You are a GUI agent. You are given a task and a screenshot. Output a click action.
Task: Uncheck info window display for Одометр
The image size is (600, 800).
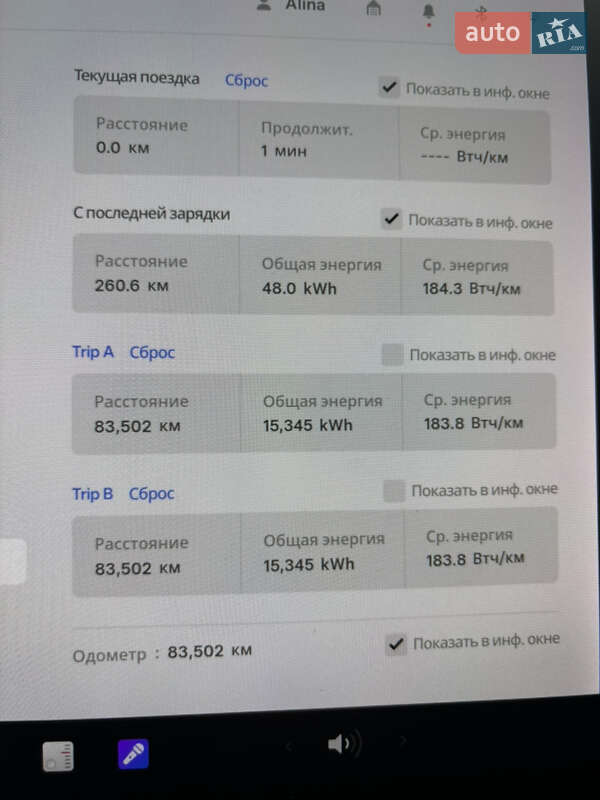click(x=397, y=644)
